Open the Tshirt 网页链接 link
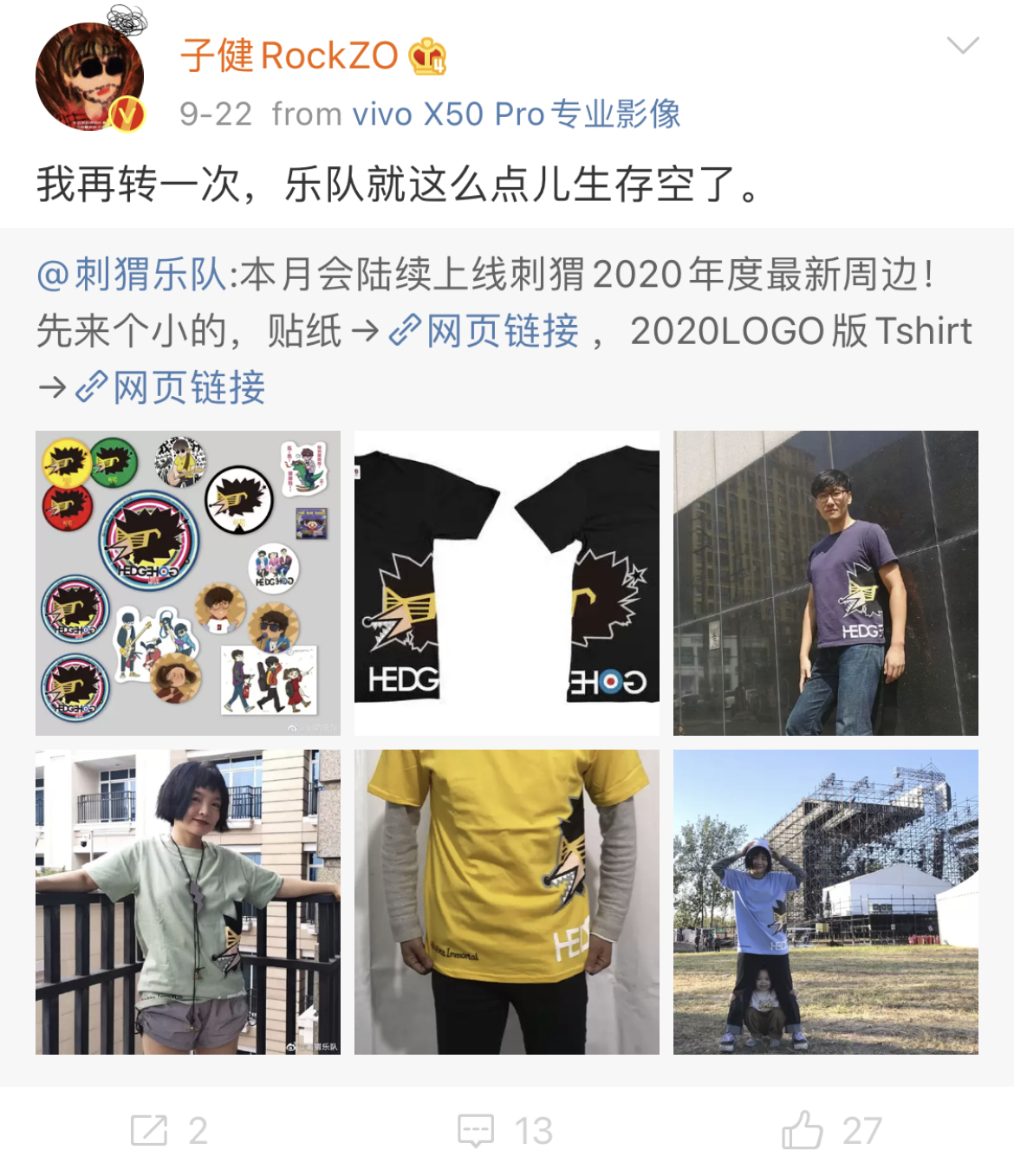Image resolution: width=1014 pixels, height=1176 pixels. [171, 387]
